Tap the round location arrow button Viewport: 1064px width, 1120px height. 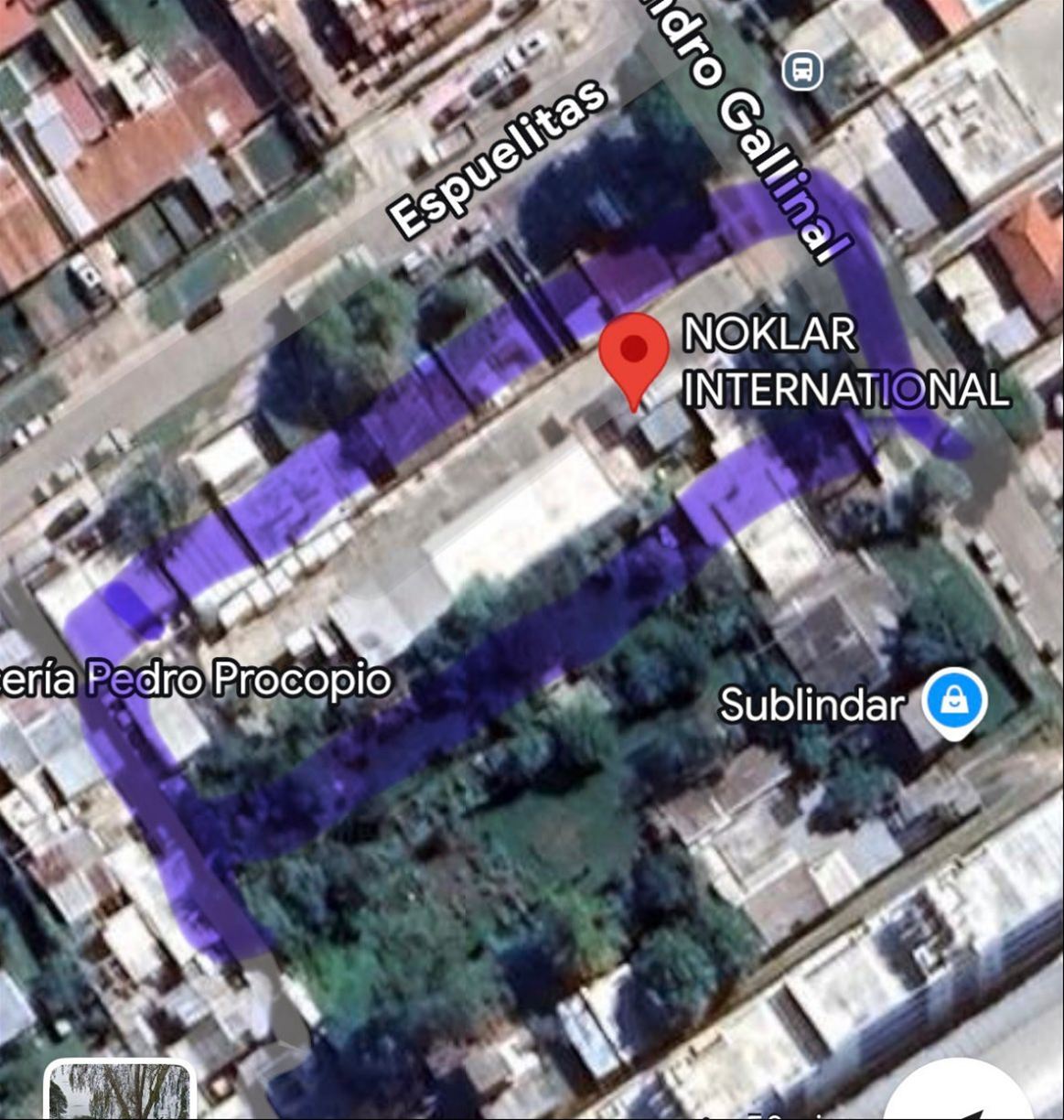coord(961,1098)
